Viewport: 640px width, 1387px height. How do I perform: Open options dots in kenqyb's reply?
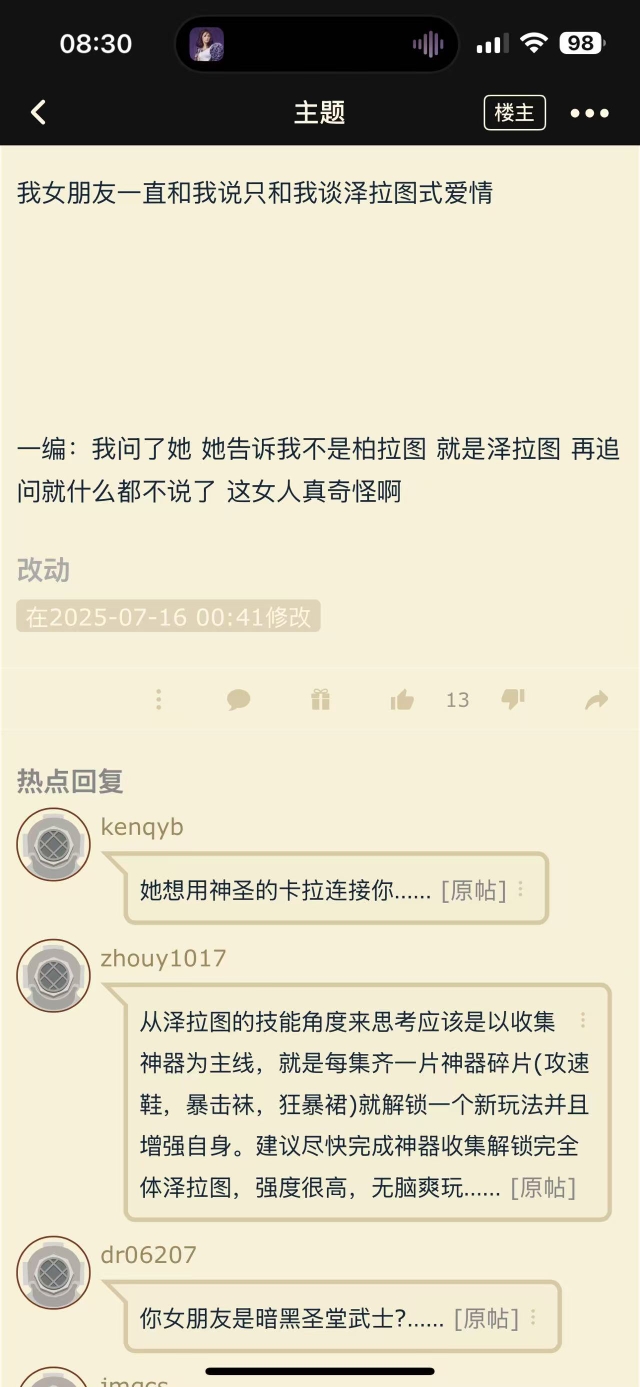coord(521,889)
